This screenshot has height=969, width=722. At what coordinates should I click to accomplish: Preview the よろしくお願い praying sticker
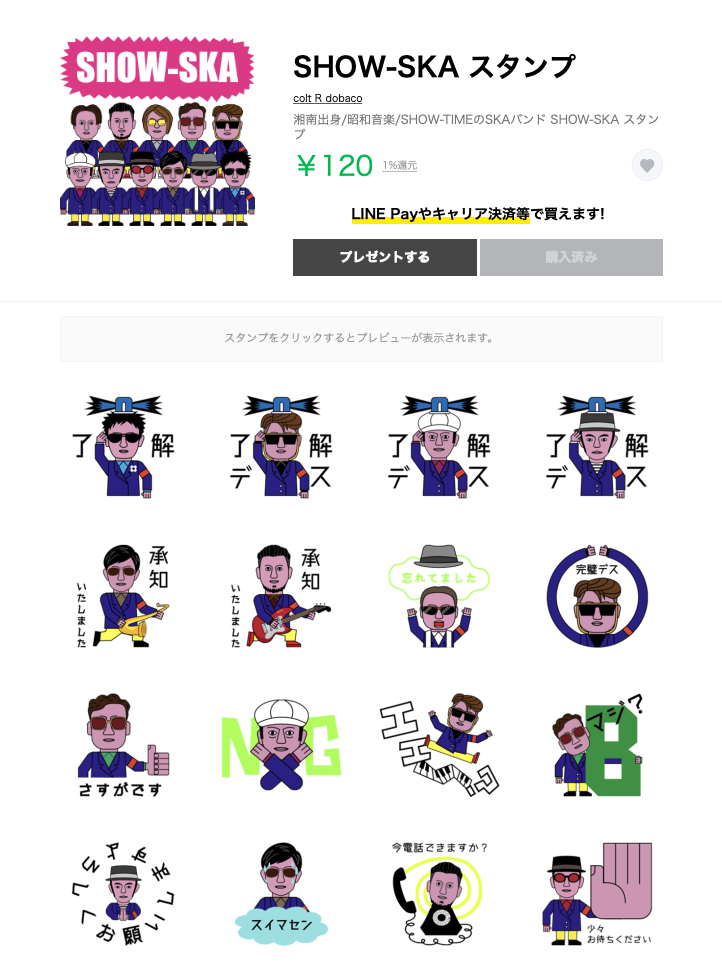click(x=124, y=895)
